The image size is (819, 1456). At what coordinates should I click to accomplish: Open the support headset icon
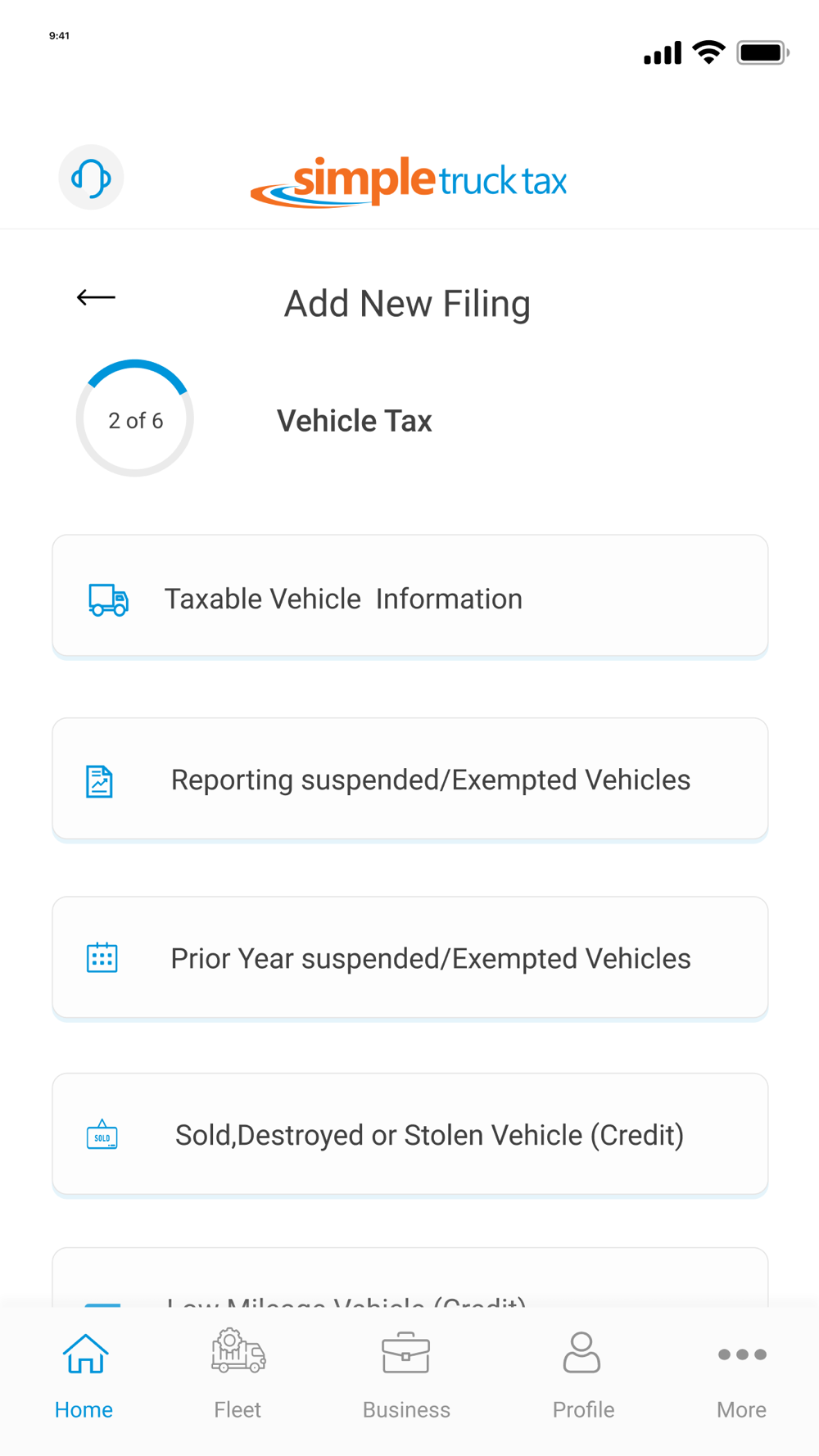(91, 177)
